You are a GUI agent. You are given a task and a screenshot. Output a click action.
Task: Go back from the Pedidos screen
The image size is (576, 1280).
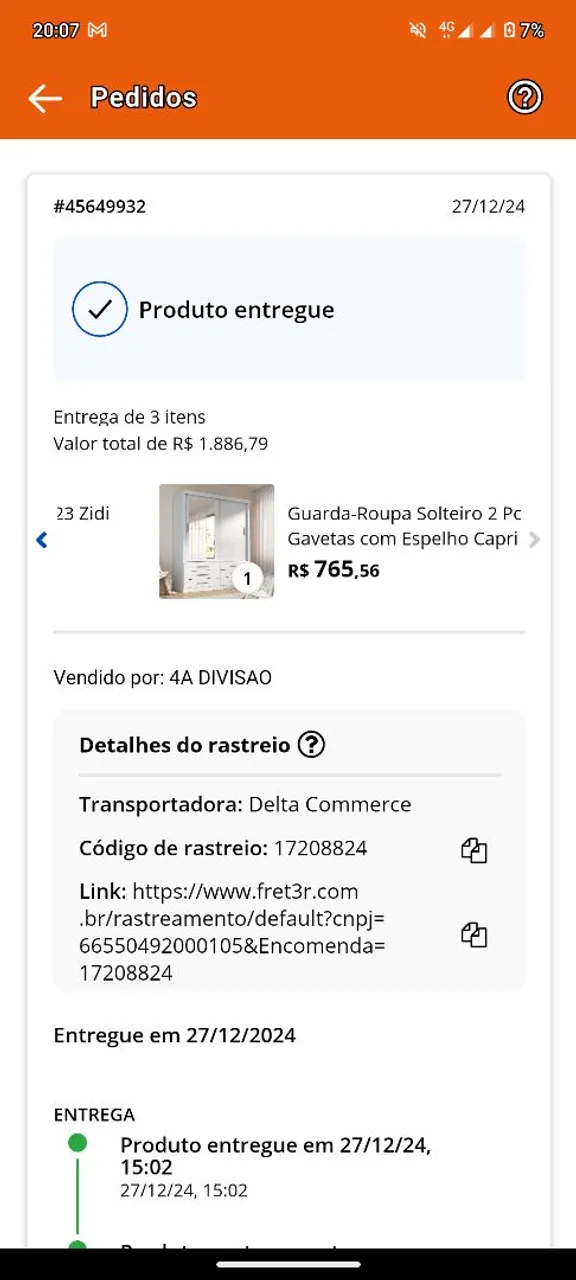tap(45, 98)
